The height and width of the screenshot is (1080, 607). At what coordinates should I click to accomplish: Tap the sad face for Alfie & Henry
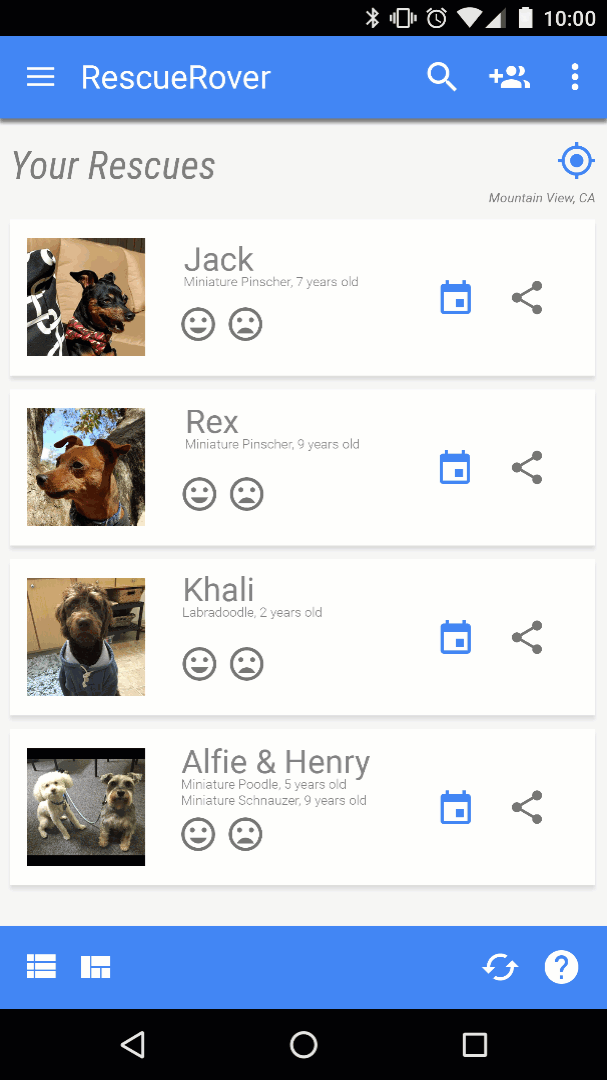[x=245, y=834]
